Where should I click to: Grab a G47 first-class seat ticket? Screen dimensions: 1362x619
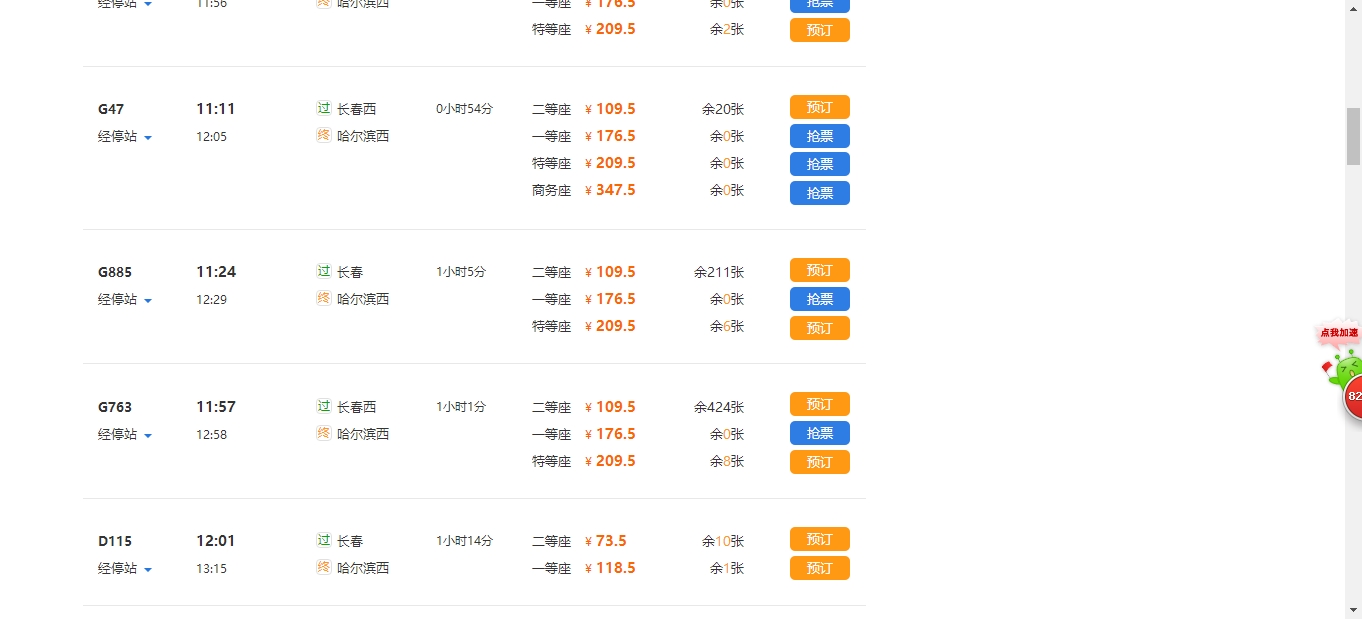point(820,136)
